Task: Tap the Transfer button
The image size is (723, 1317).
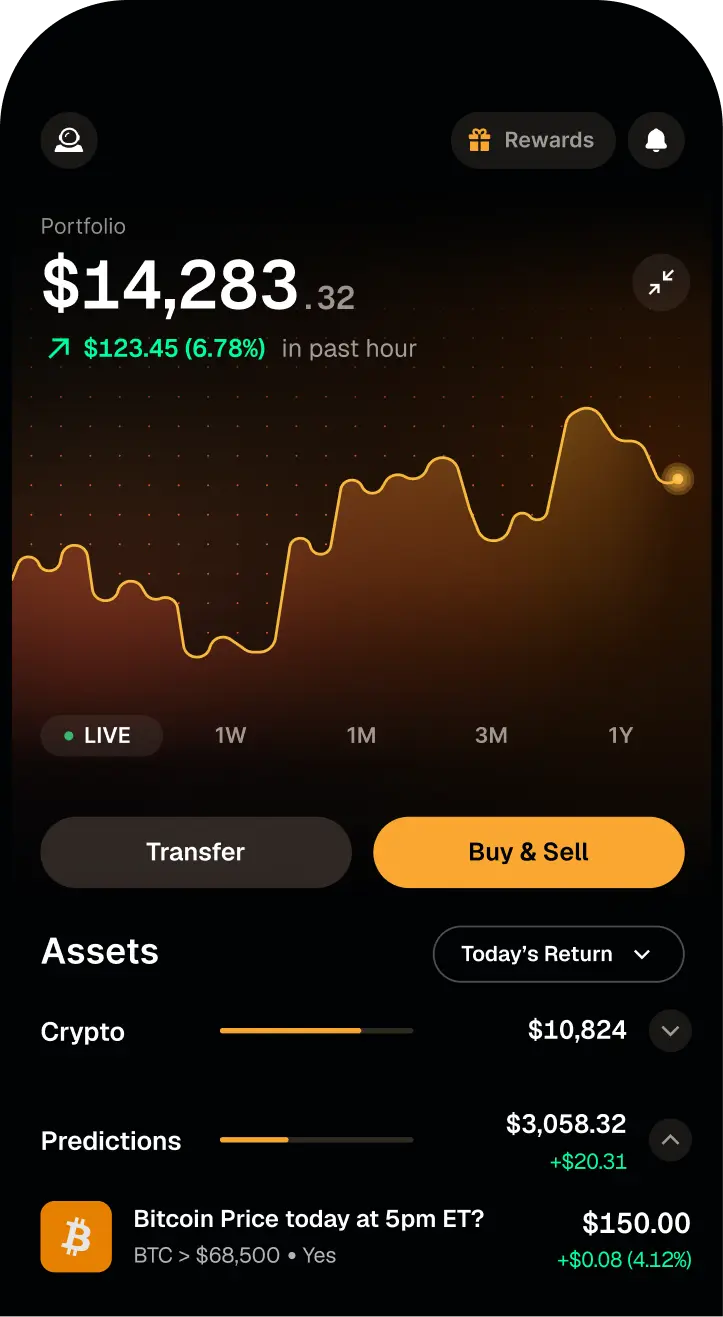Action: coord(196,852)
